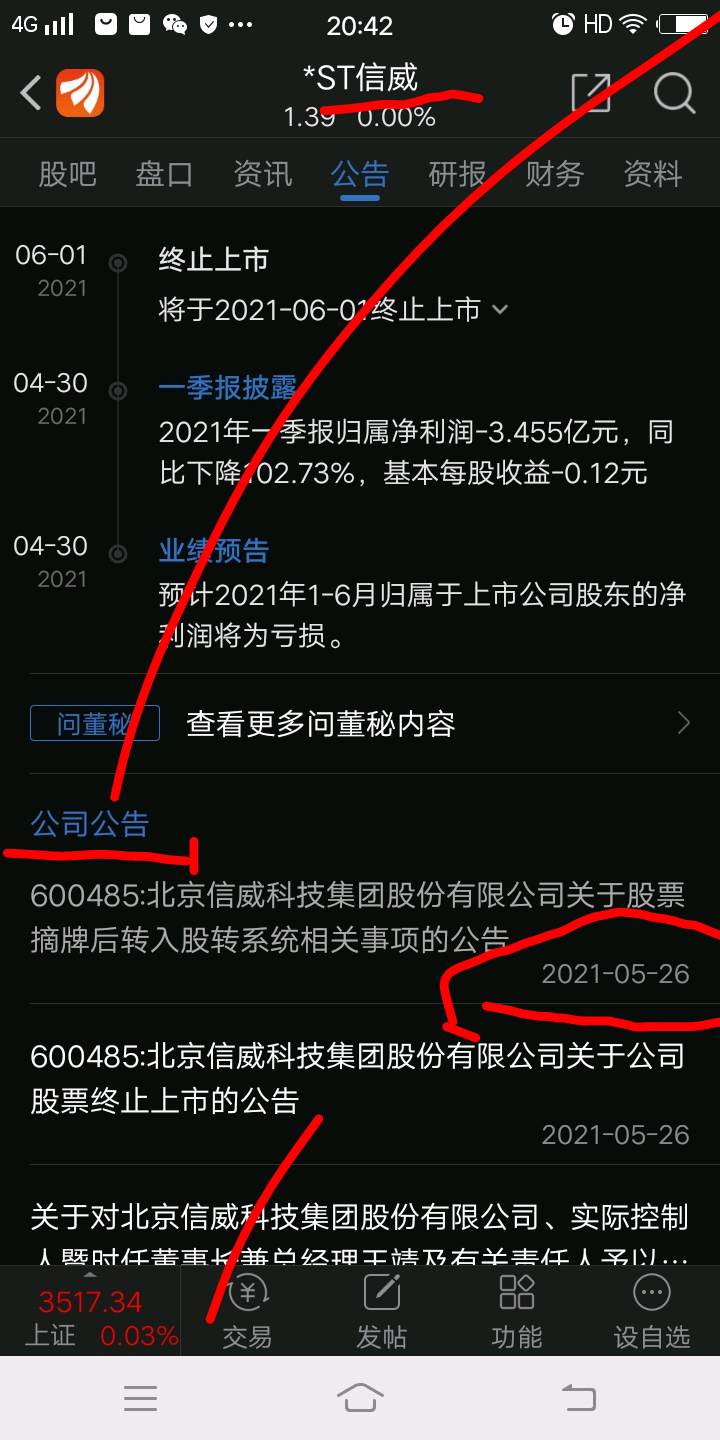Open the 交易 (Trade) icon

point(245,1310)
